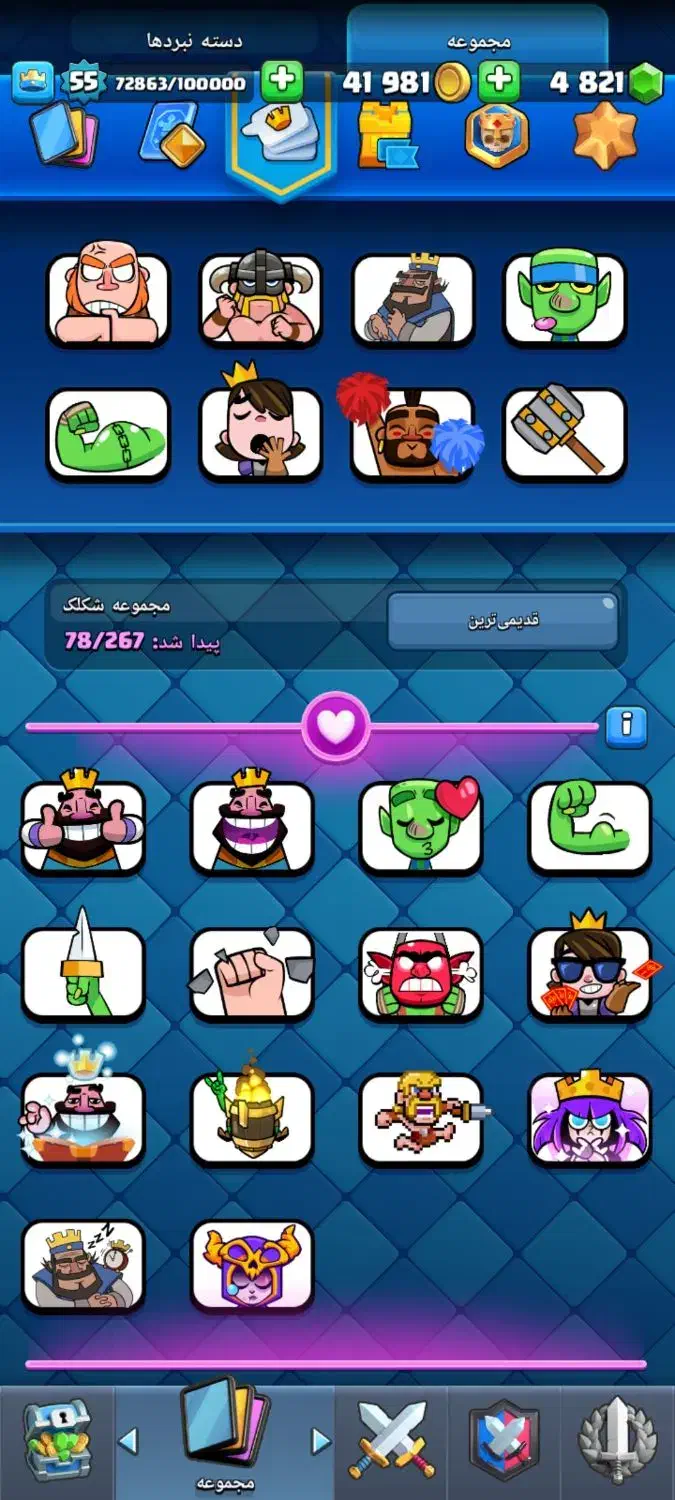This screenshot has width=675, height=1500.
Task: Open the star points tab
Action: click(x=605, y=136)
